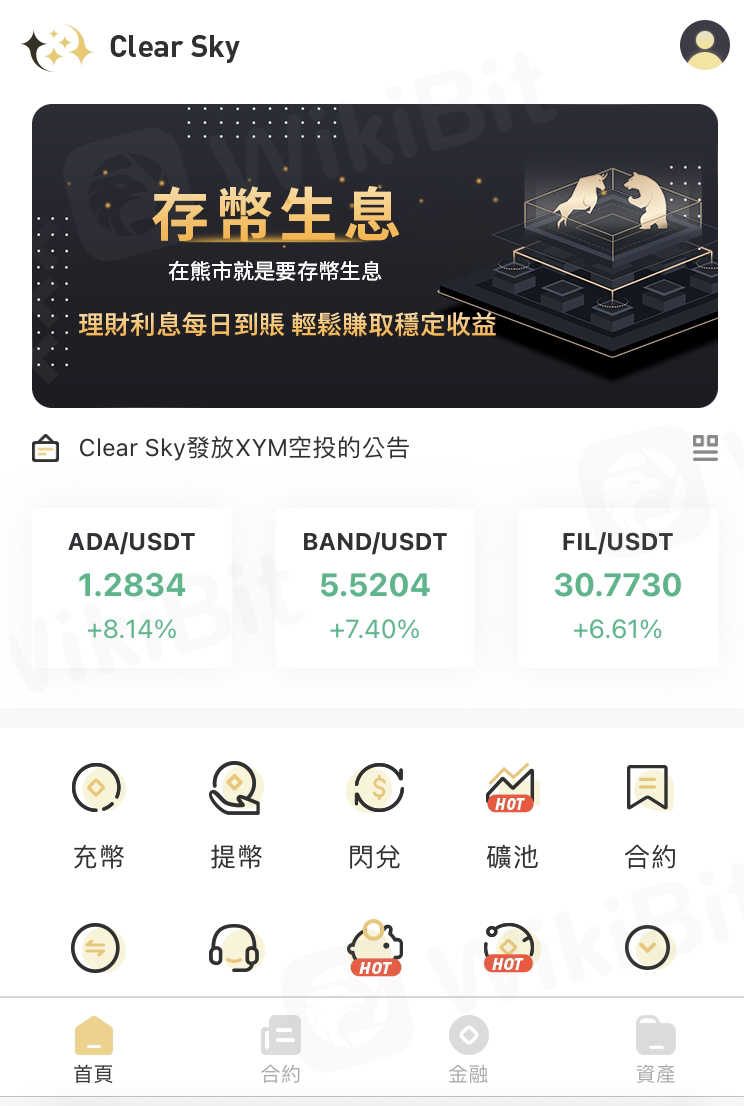Switch to the 合約 tab
744x1106 pixels.
[x=280, y=1051]
